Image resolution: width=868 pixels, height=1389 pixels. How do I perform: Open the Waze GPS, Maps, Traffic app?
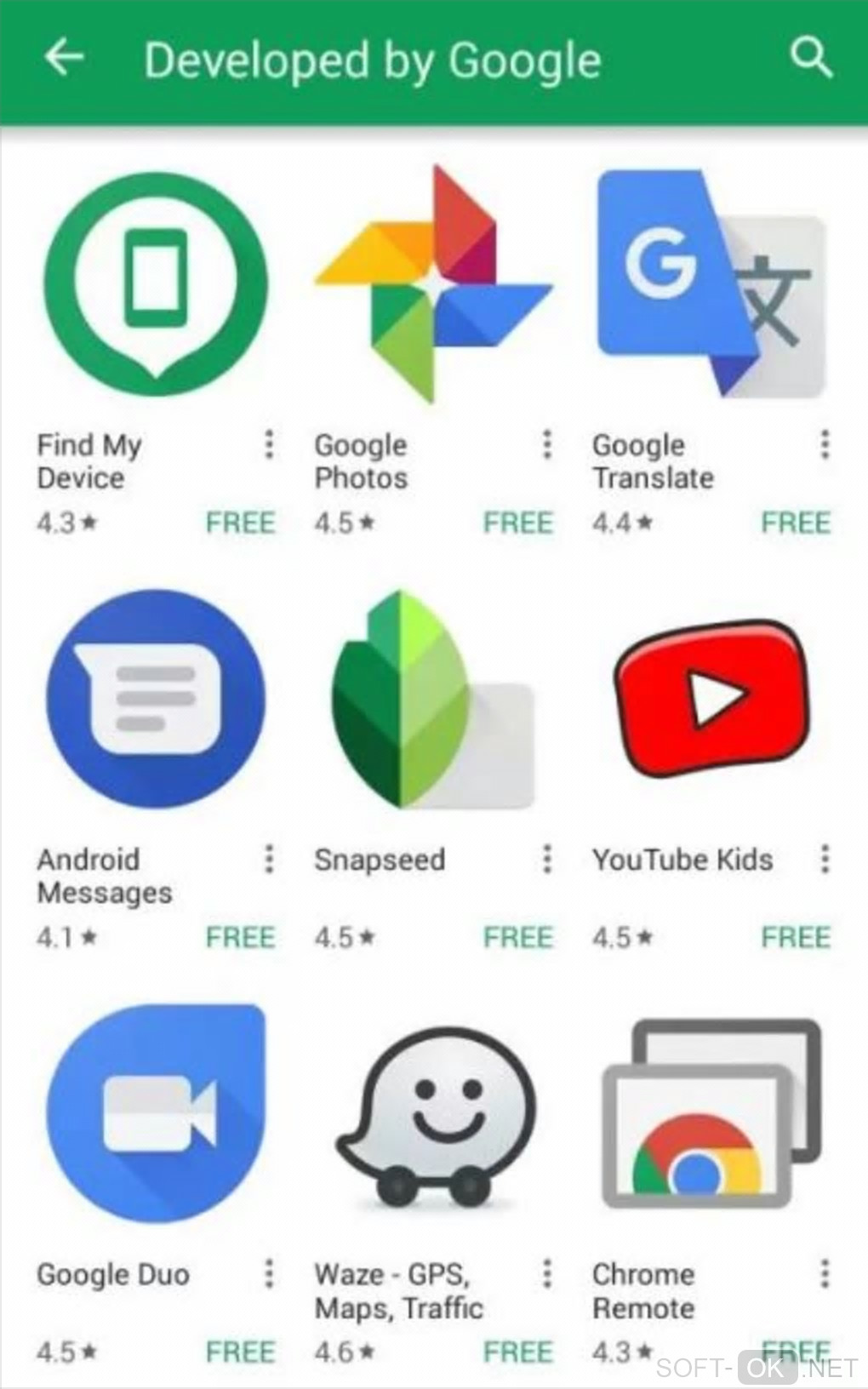433,1113
